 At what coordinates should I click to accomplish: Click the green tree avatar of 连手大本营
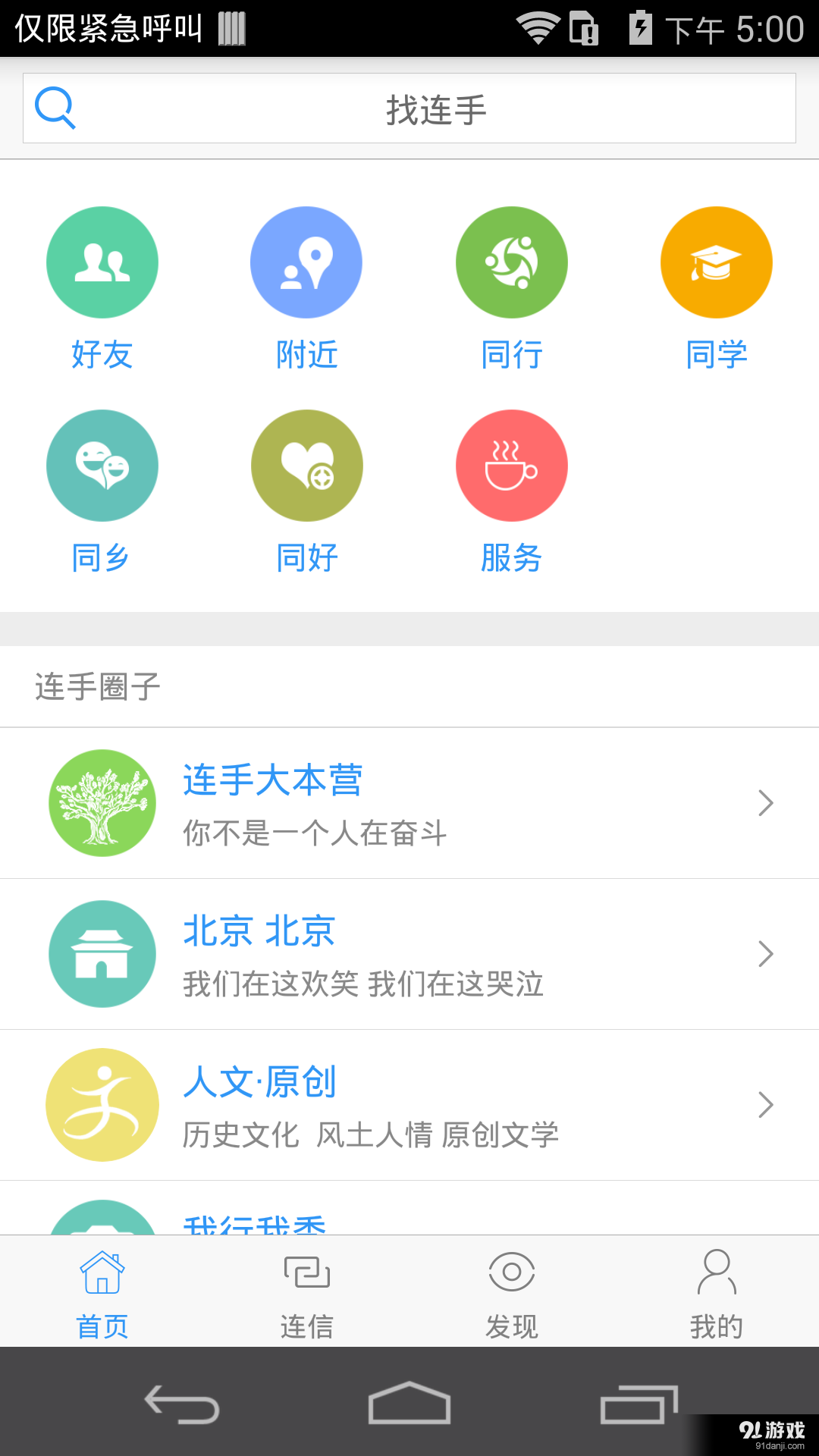(102, 803)
